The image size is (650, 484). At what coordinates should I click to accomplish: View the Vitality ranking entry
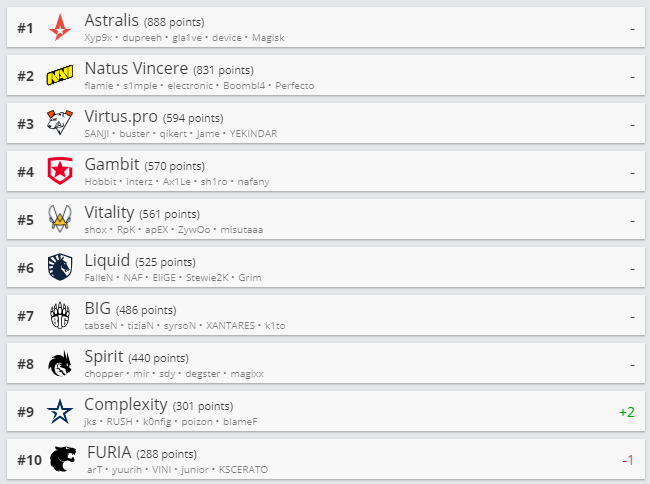pyautogui.click(x=325, y=219)
